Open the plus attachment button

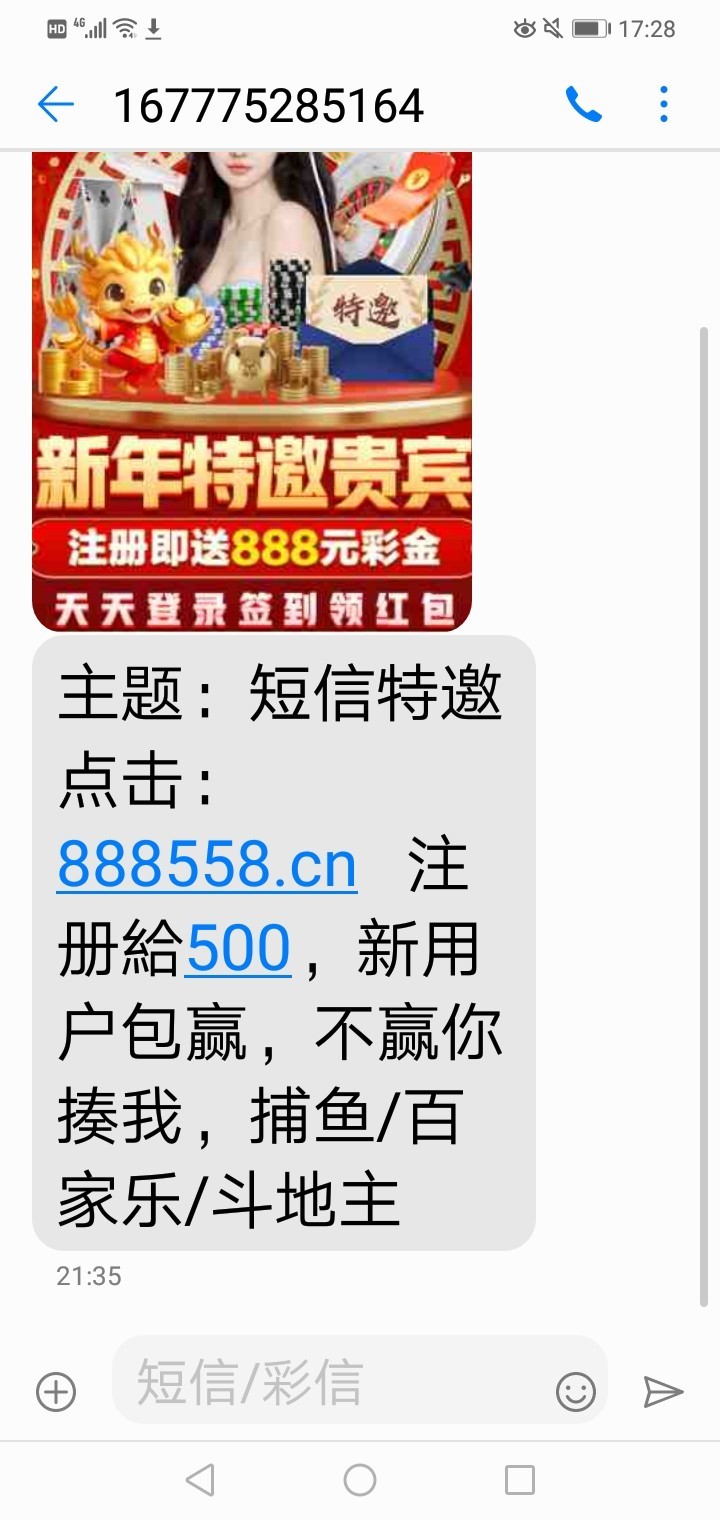pos(56,1391)
